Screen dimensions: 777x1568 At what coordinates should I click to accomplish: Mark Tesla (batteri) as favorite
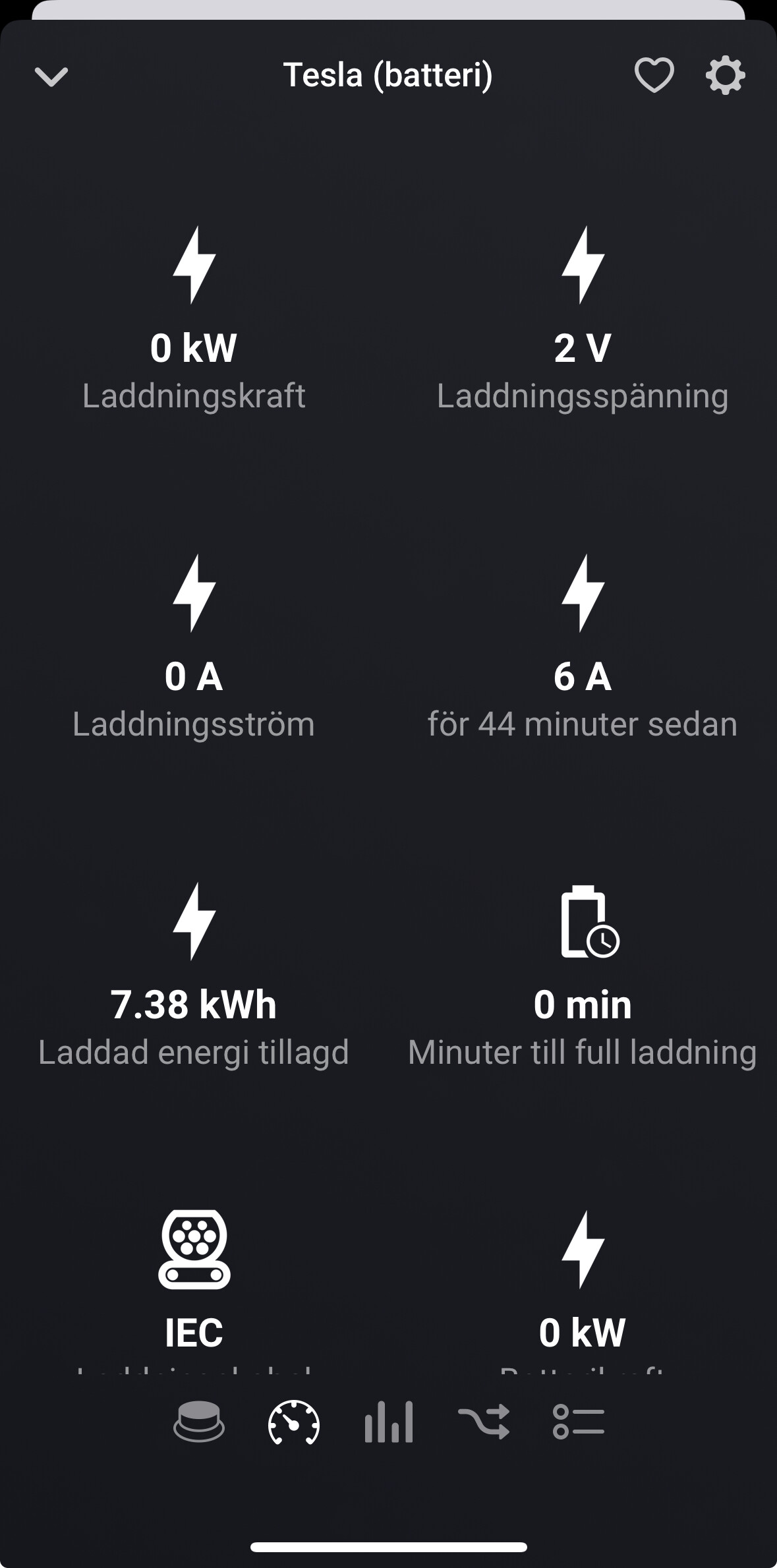(654, 75)
